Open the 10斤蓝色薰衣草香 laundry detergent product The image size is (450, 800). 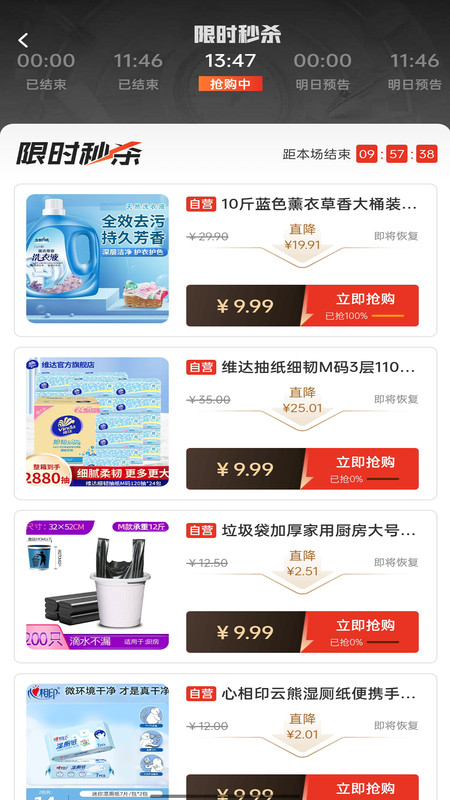[226, 260]
